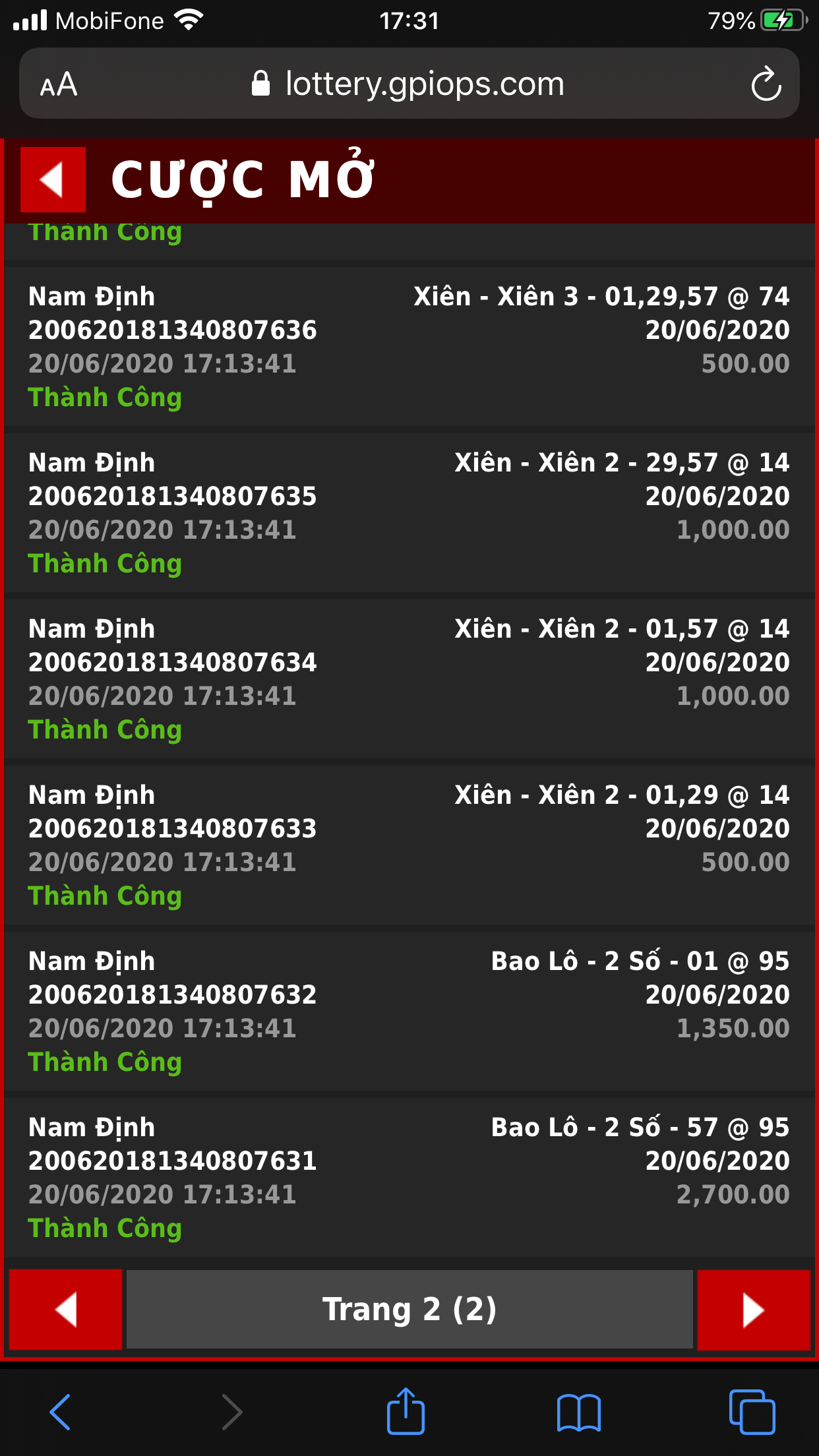Viewport: 819px width, 1456px height.
Task: Tap the lottery.gpiops.com address bar
Action: pos(409,84)
